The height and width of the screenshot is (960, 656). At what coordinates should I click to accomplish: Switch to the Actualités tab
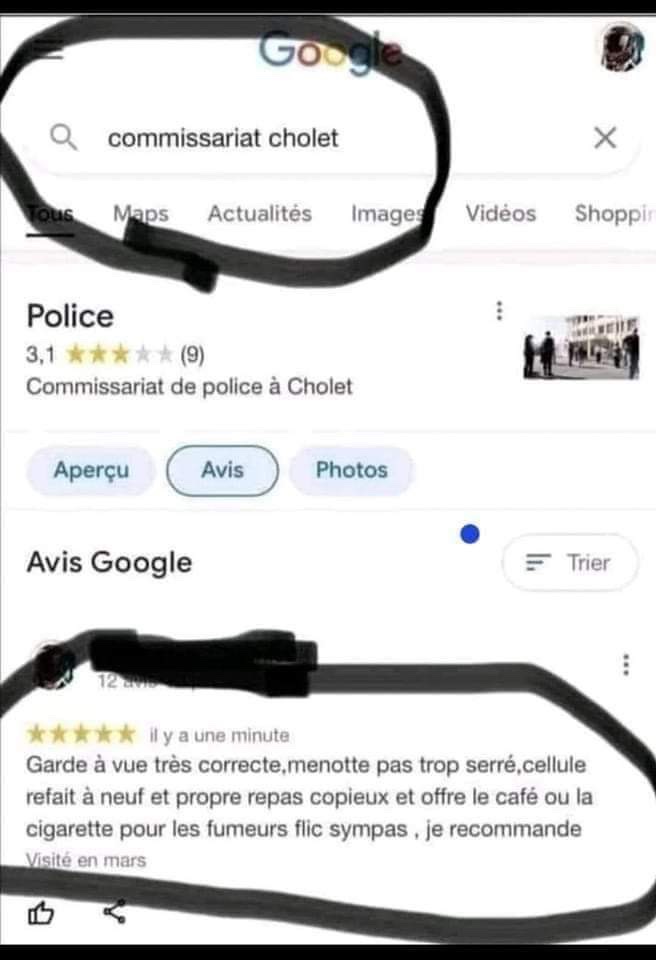[259, 213]
